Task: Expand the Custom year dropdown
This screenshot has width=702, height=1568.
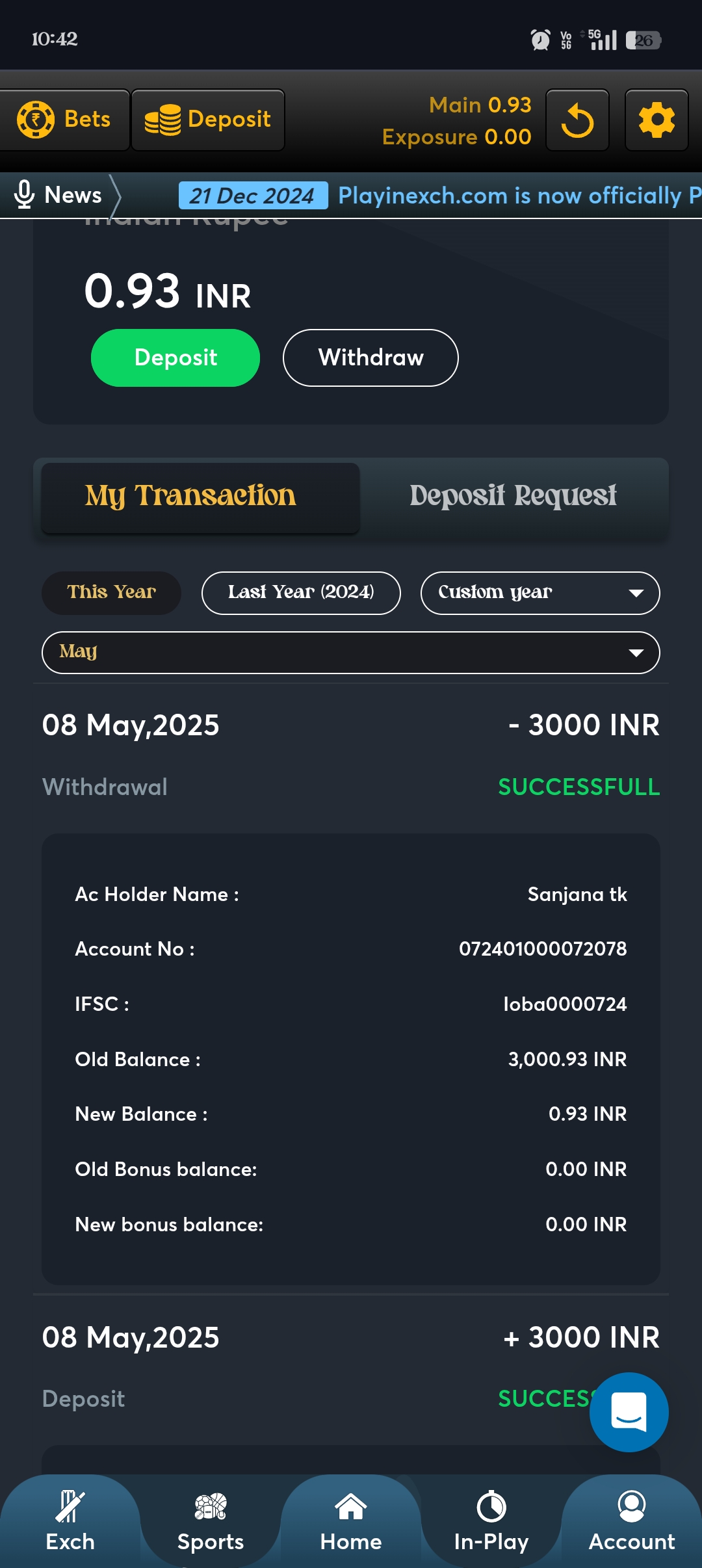Action: pos(540,592)
